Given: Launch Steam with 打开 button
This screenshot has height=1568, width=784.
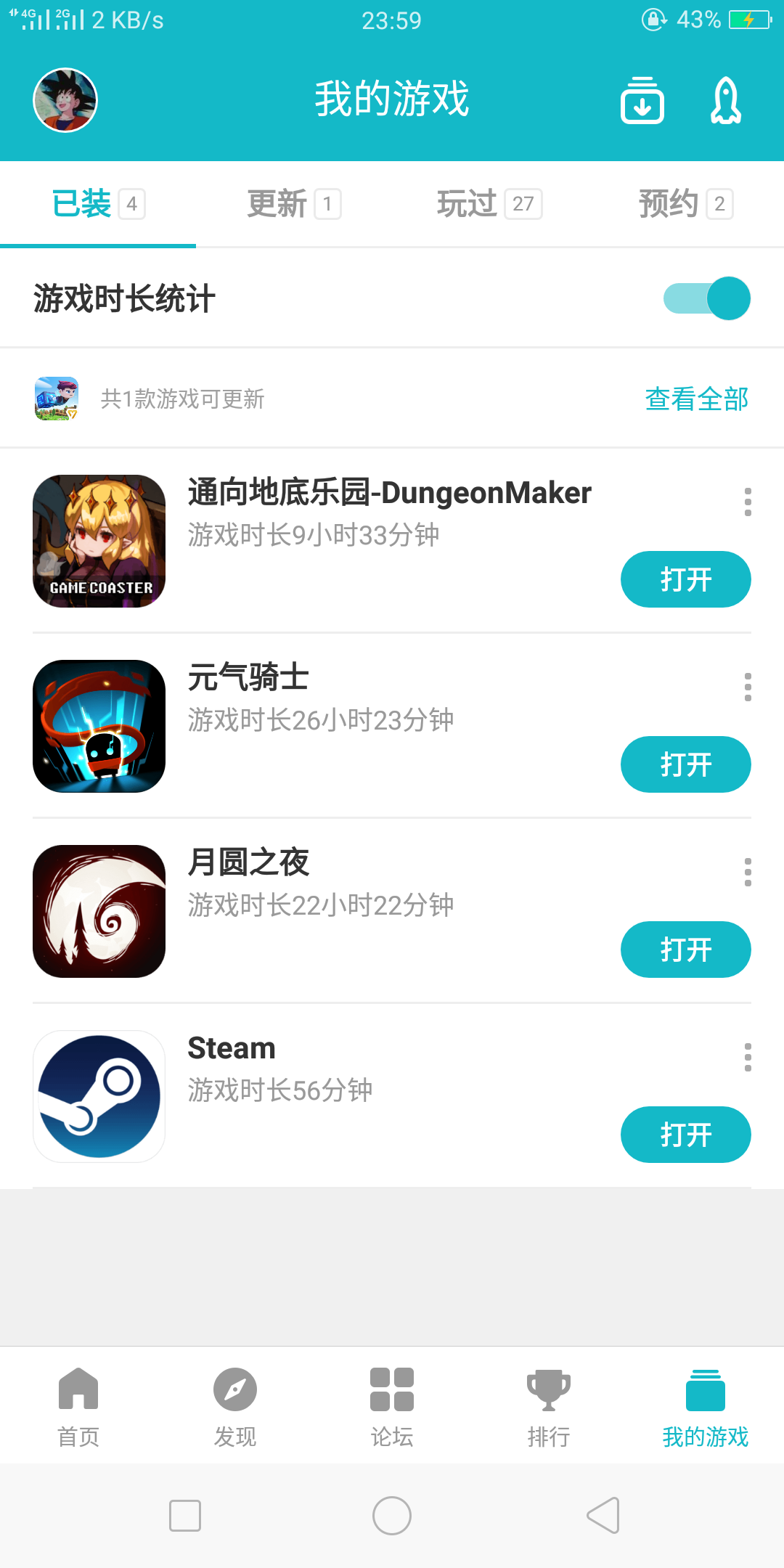Looking at the screenshot, I should [x=685, y=1135].
